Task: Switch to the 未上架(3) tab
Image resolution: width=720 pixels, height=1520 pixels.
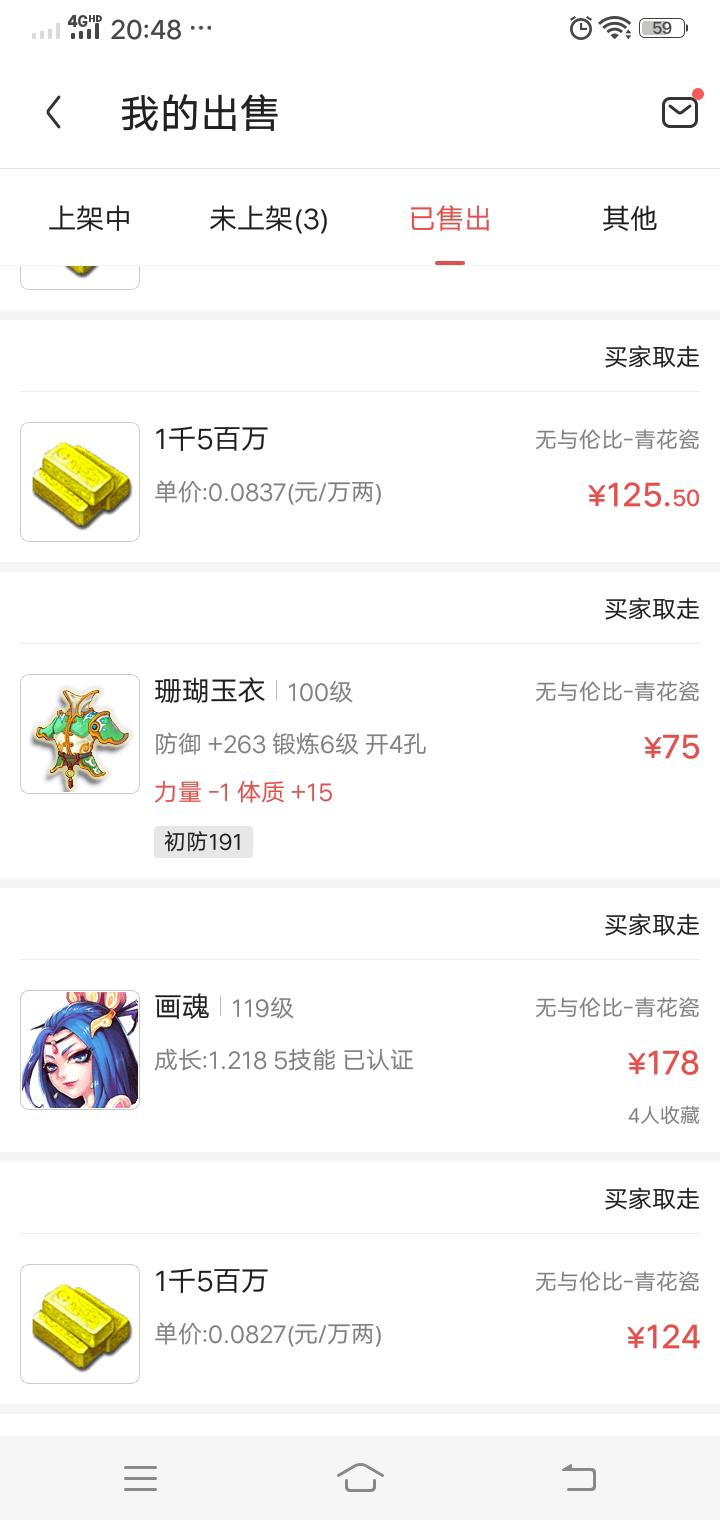Action: 268,219
